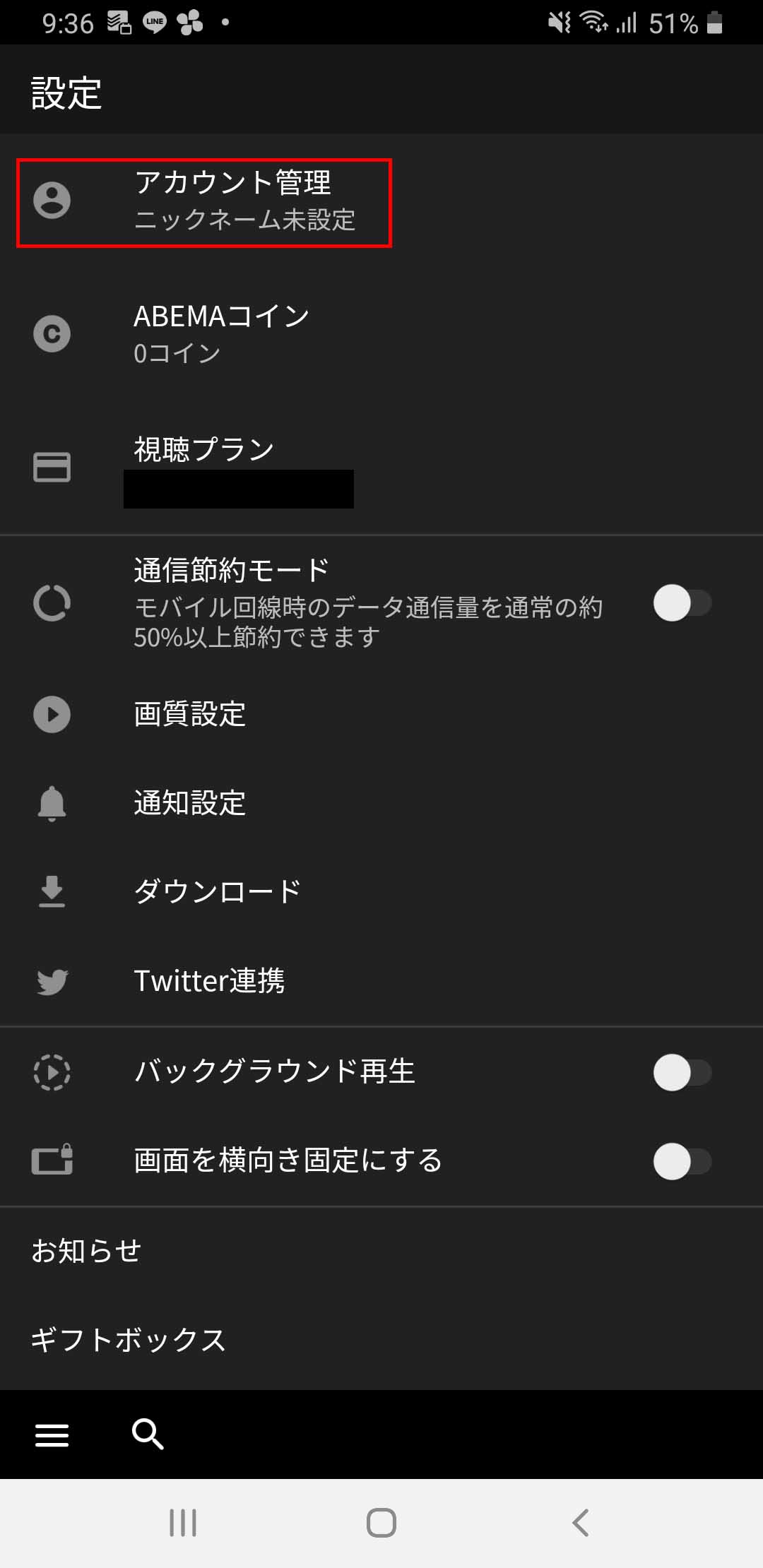The image size is (763, 1568).
Task: Open the hamburger menu at bottom left
Action: (52, 1435)
